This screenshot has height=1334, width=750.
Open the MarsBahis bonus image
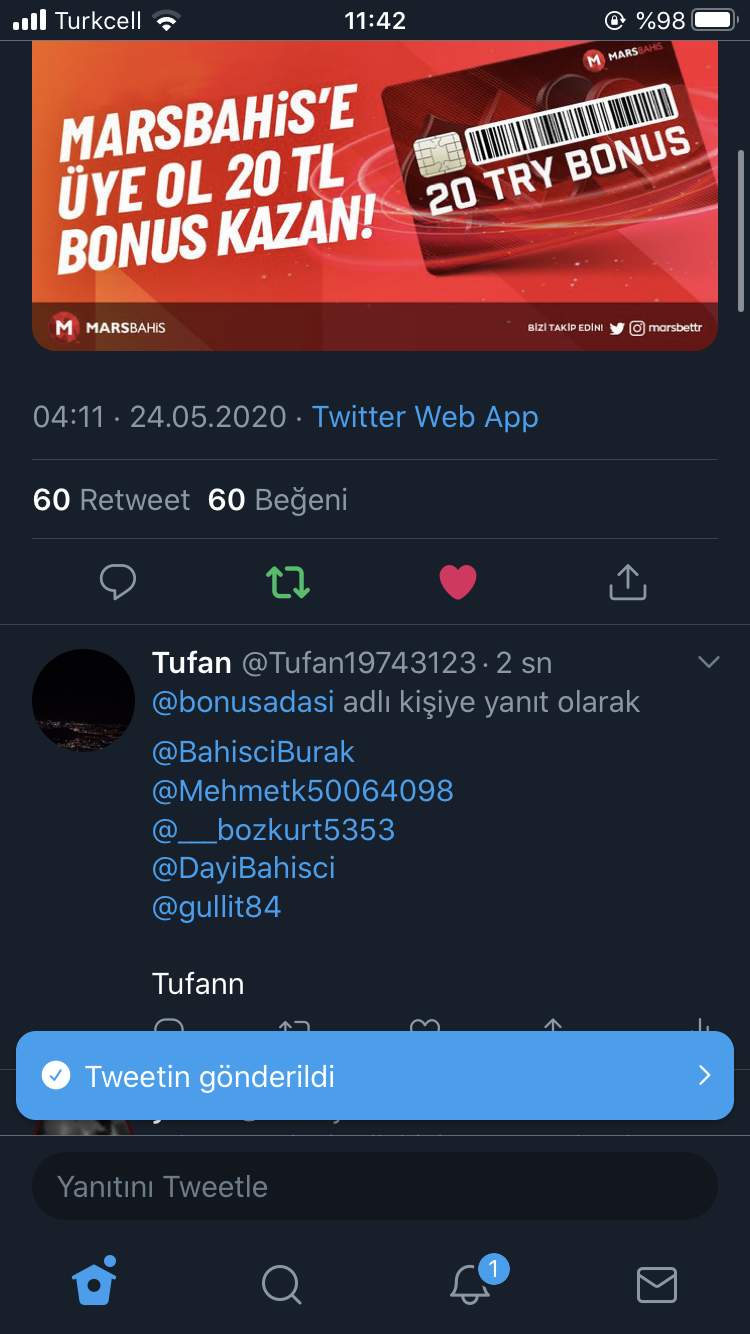[x=375, y=195]
